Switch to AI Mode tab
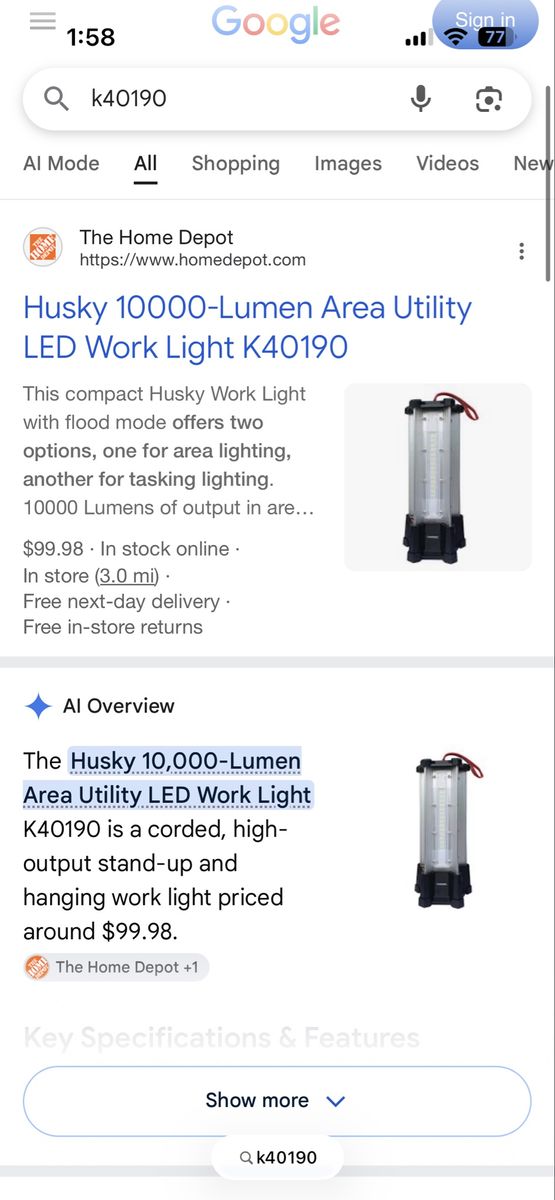Image resolution: width=555 pixels, height=1200 pixels. (x=61, y=163)
